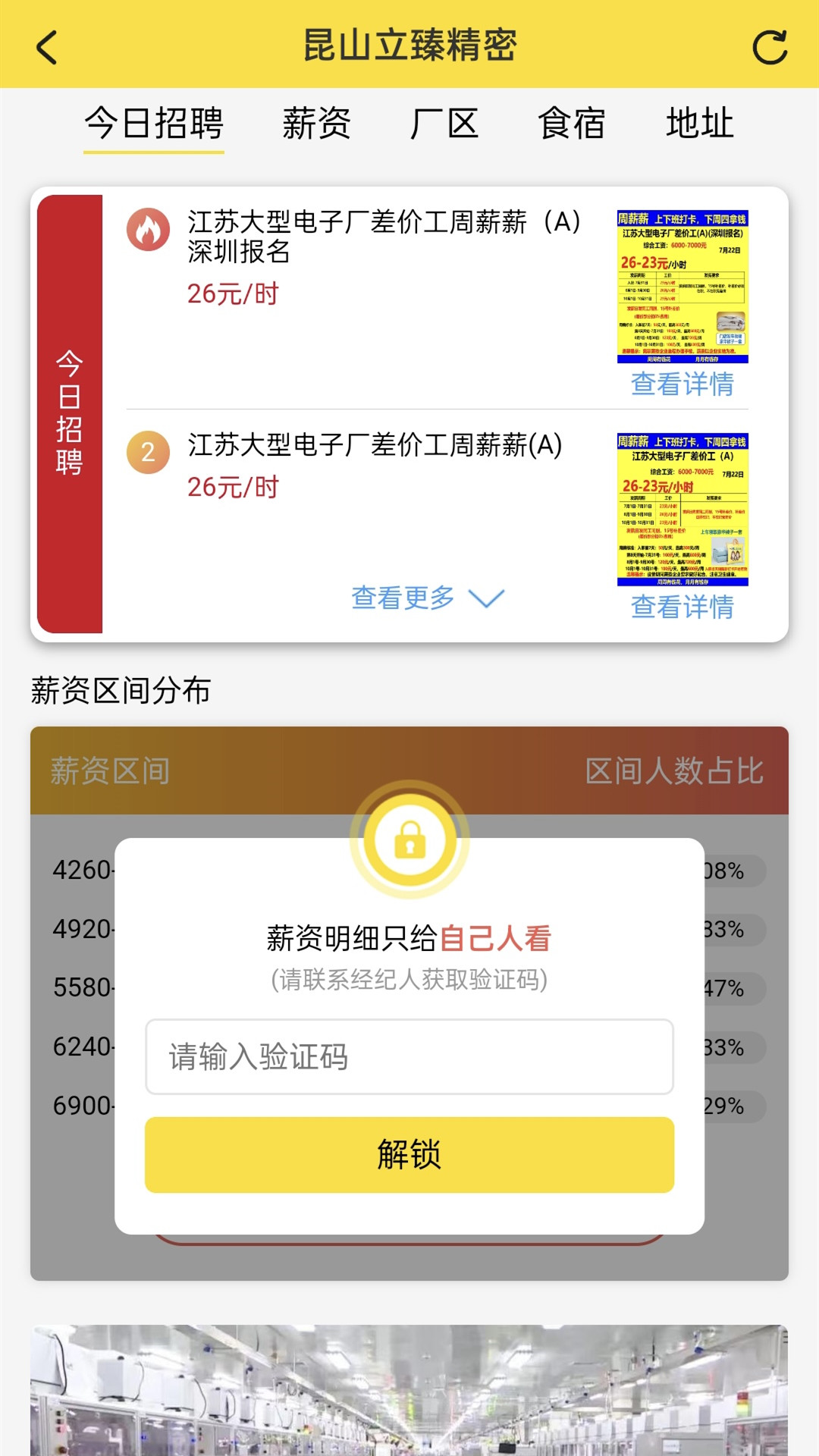819x1456 pixels.
Task: Switch to the 薪资 tab
Action: point(317,124)
